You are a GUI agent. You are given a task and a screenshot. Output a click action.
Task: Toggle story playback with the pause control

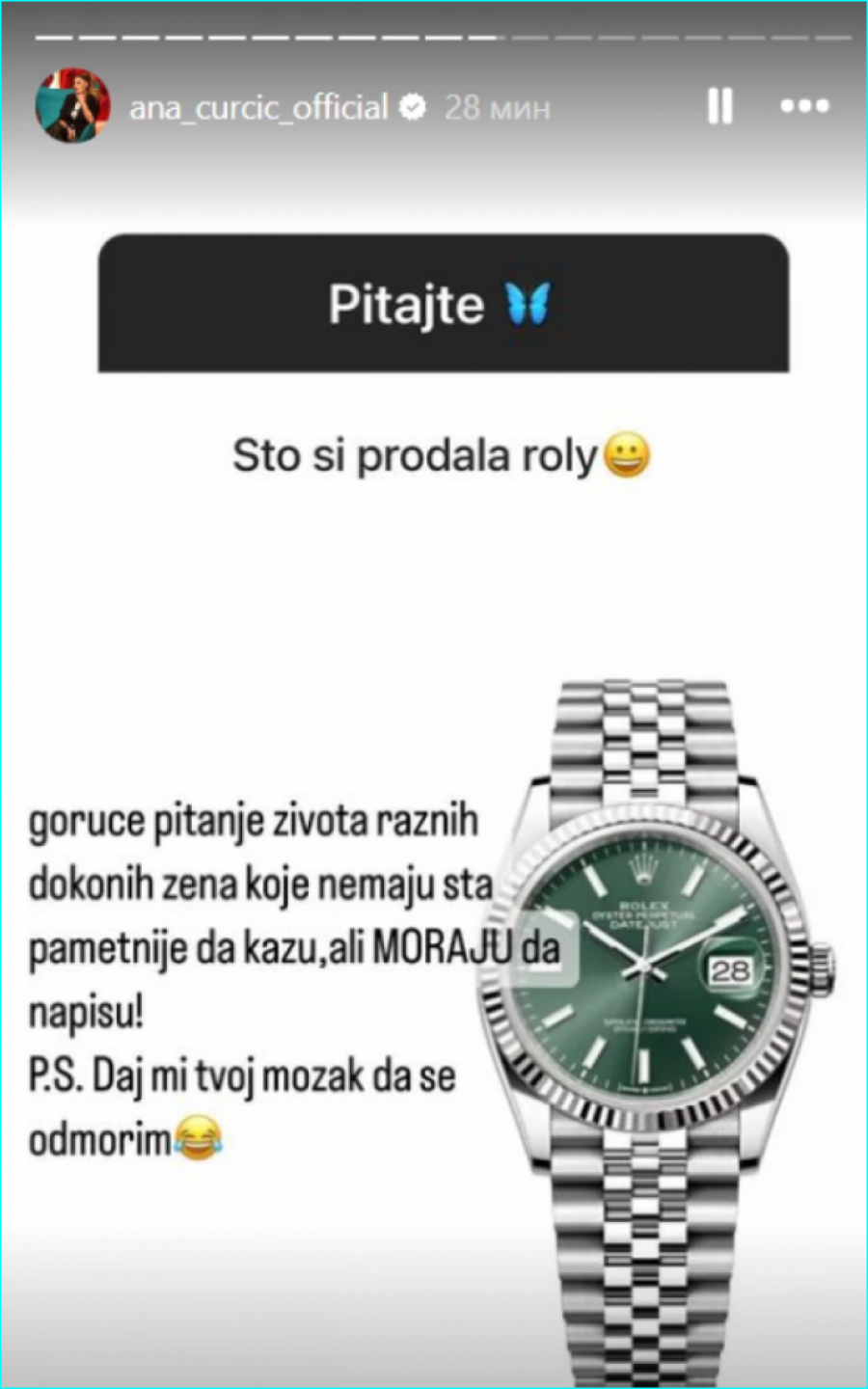[719, 107]
